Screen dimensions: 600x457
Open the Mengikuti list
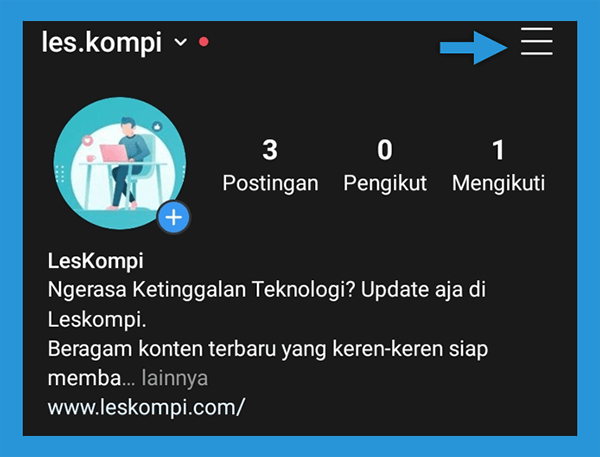pos(498,166)
